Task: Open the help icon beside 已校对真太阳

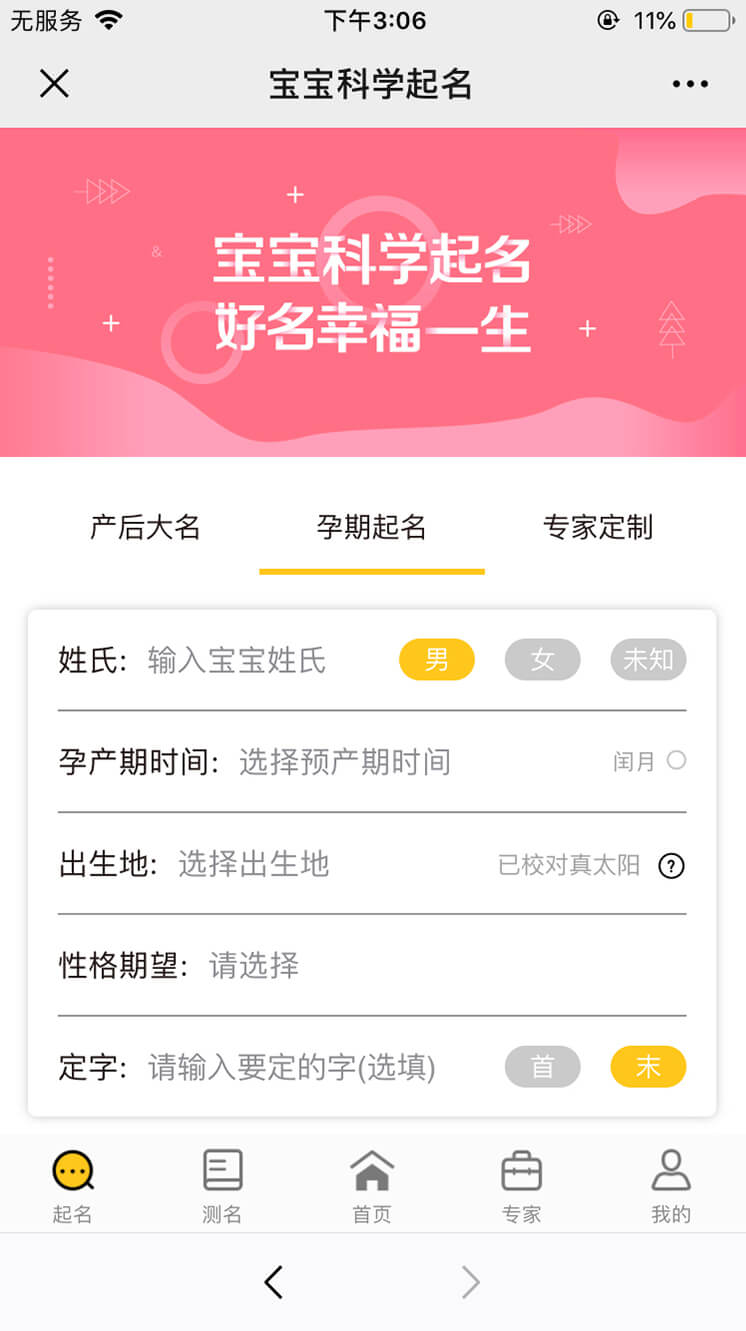Action: 671,866
